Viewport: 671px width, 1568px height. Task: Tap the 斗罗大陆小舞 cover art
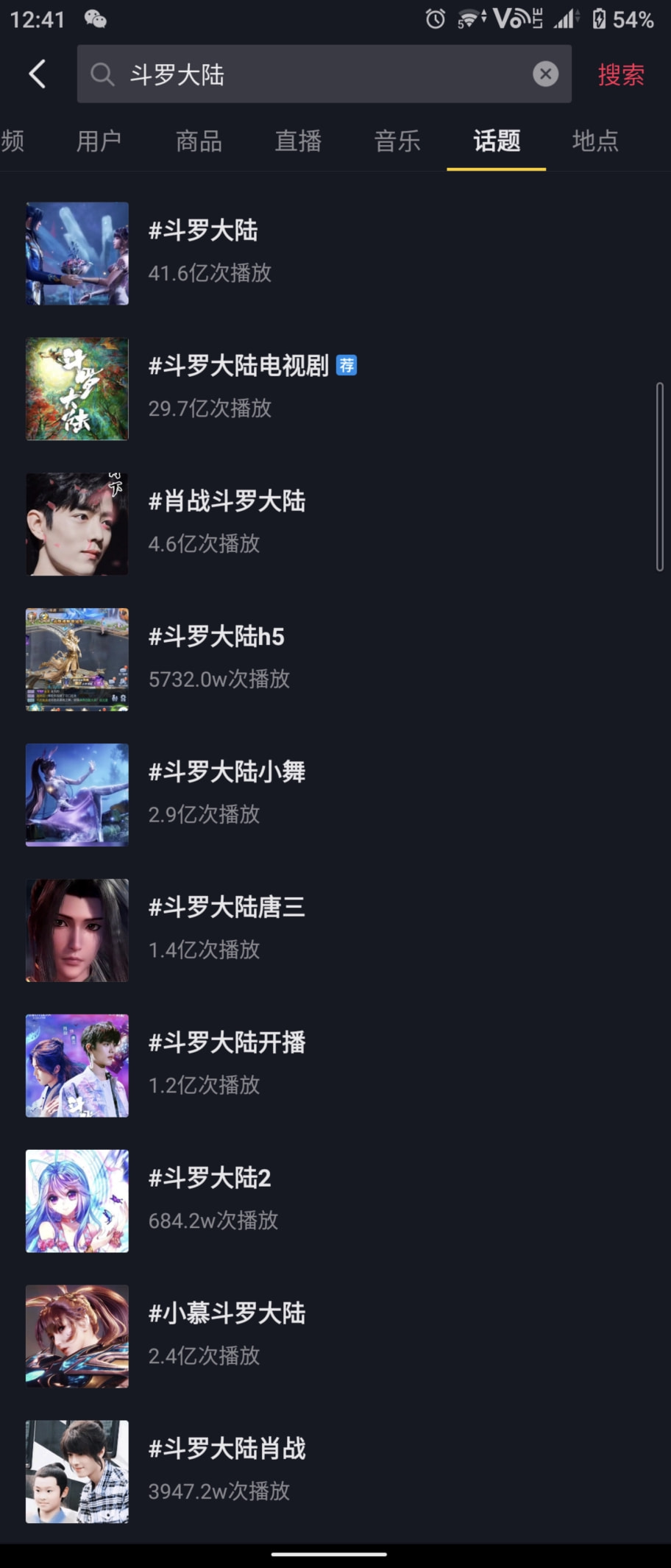77,795
